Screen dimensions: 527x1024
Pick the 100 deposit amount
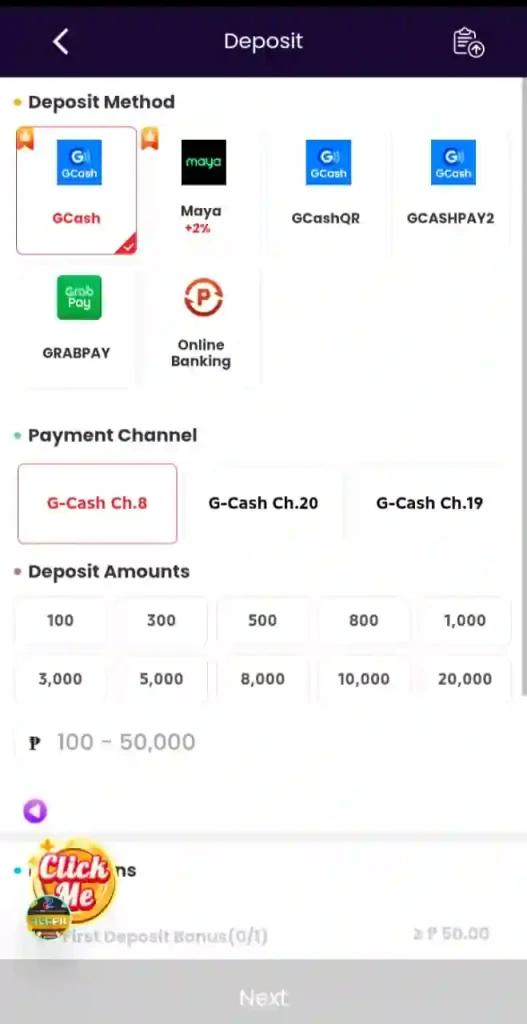coord(60,620)
